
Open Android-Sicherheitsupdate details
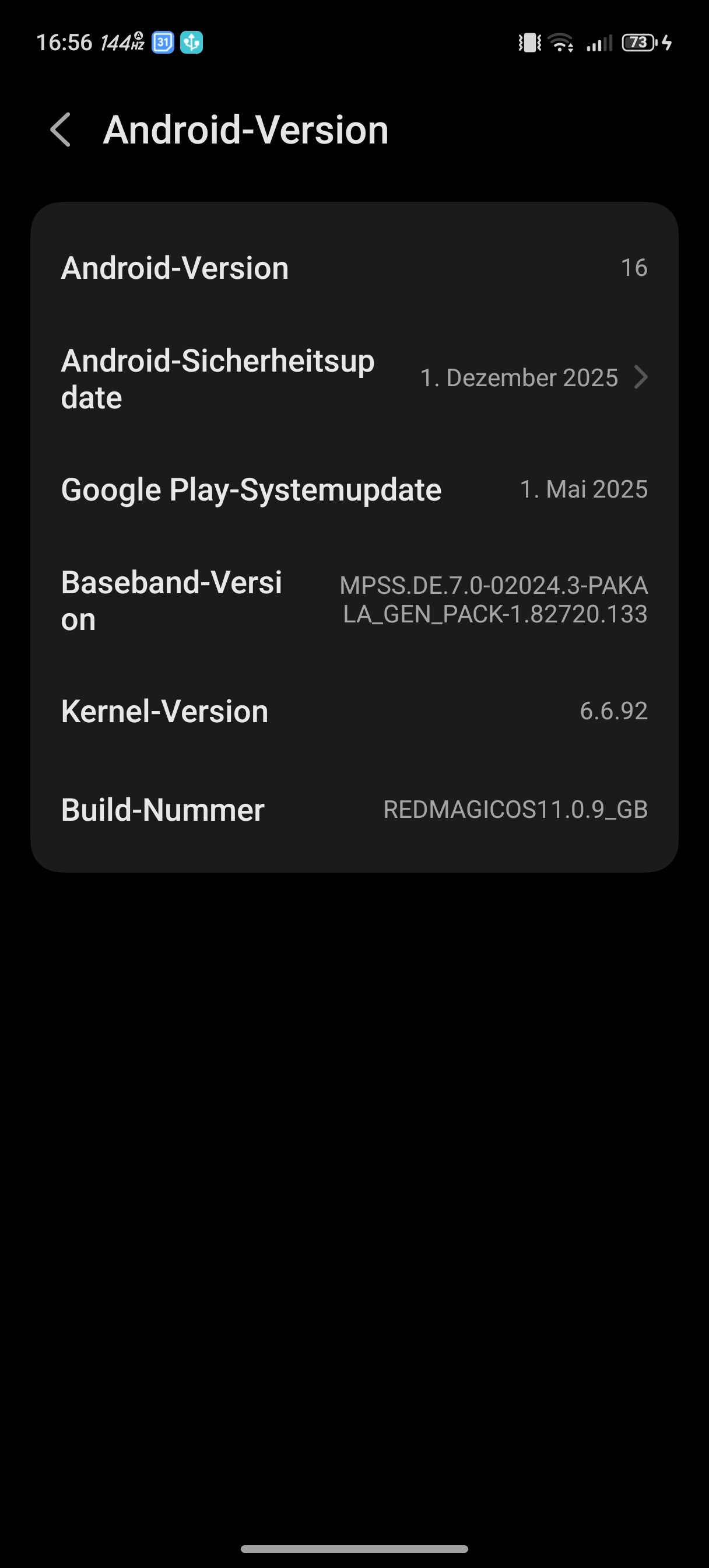[354, 378]
